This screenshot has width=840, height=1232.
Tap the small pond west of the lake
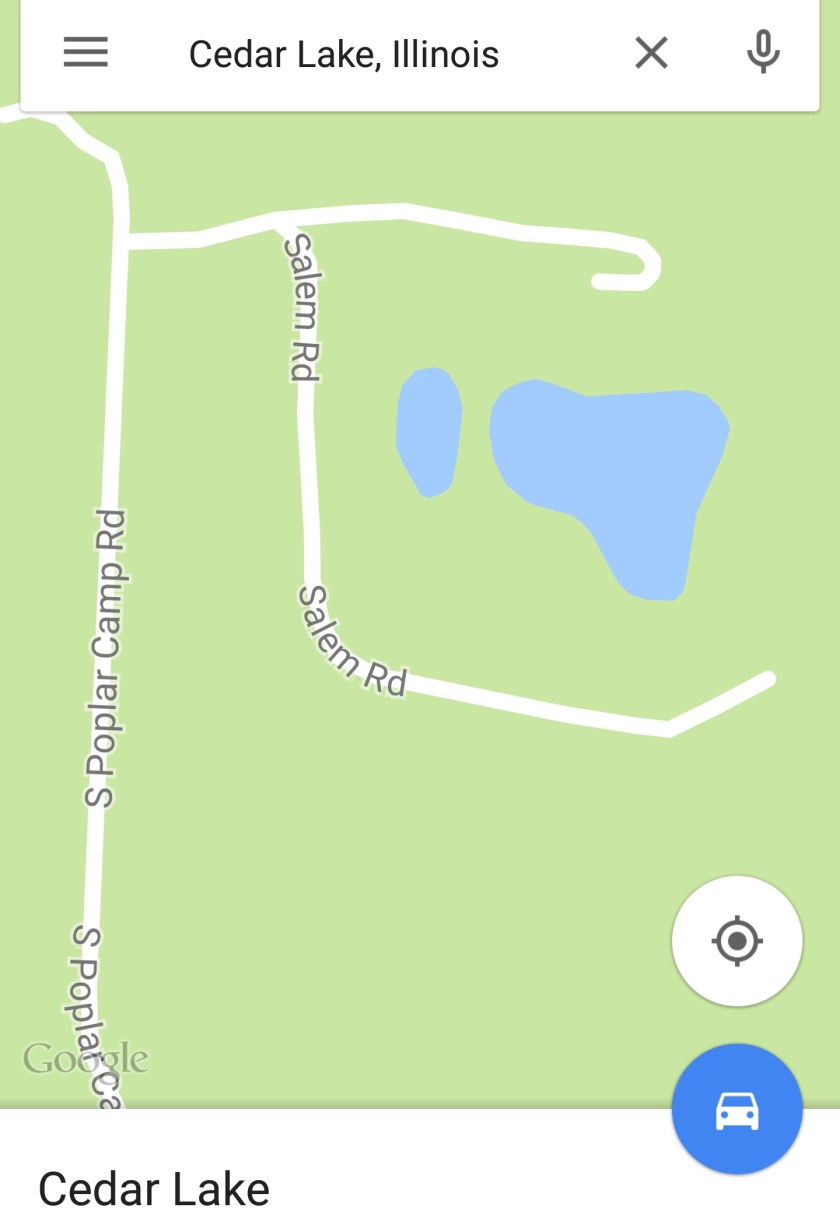click(430, 430)
